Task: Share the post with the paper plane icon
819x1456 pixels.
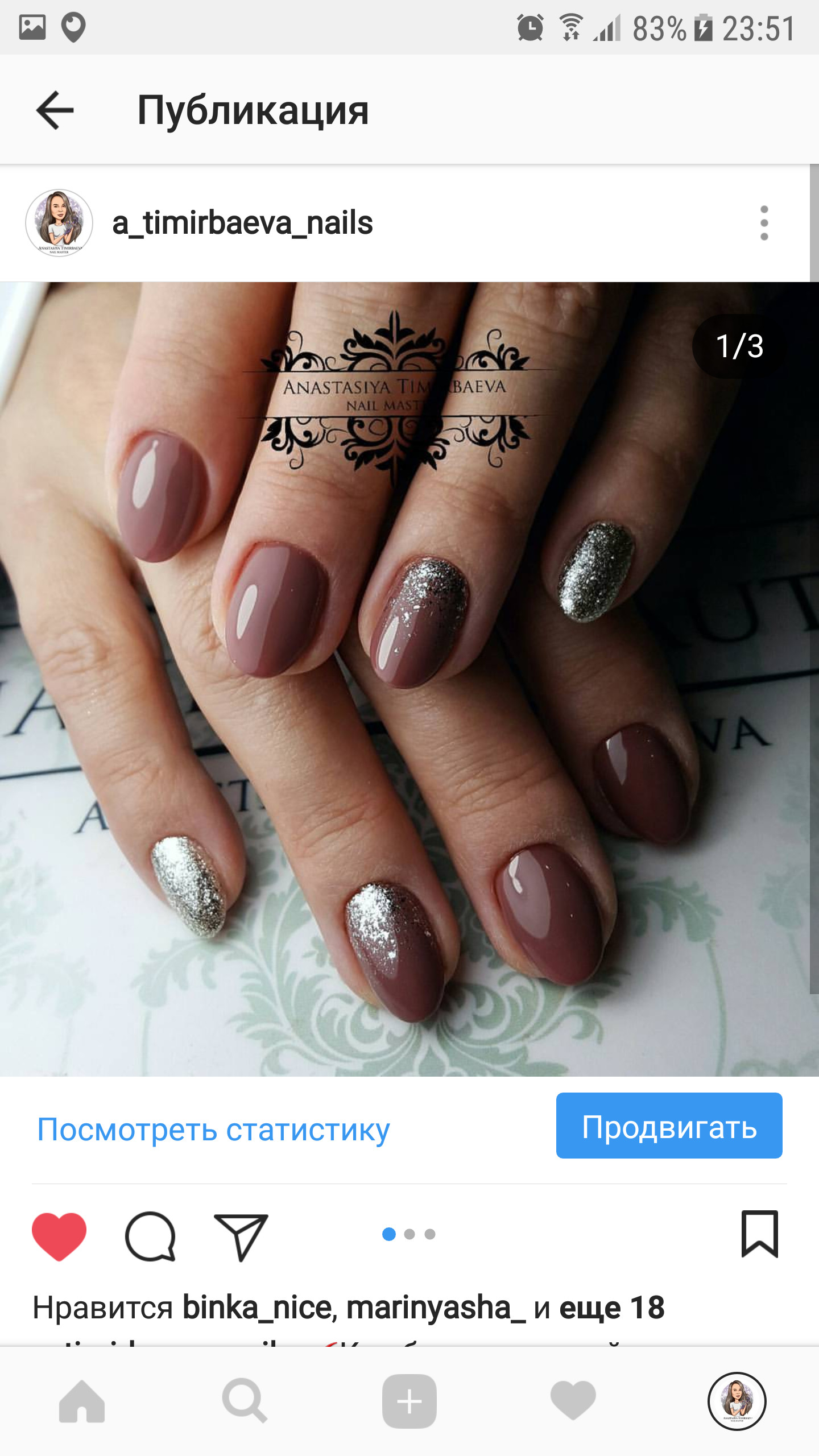Action: [241, 1235]
